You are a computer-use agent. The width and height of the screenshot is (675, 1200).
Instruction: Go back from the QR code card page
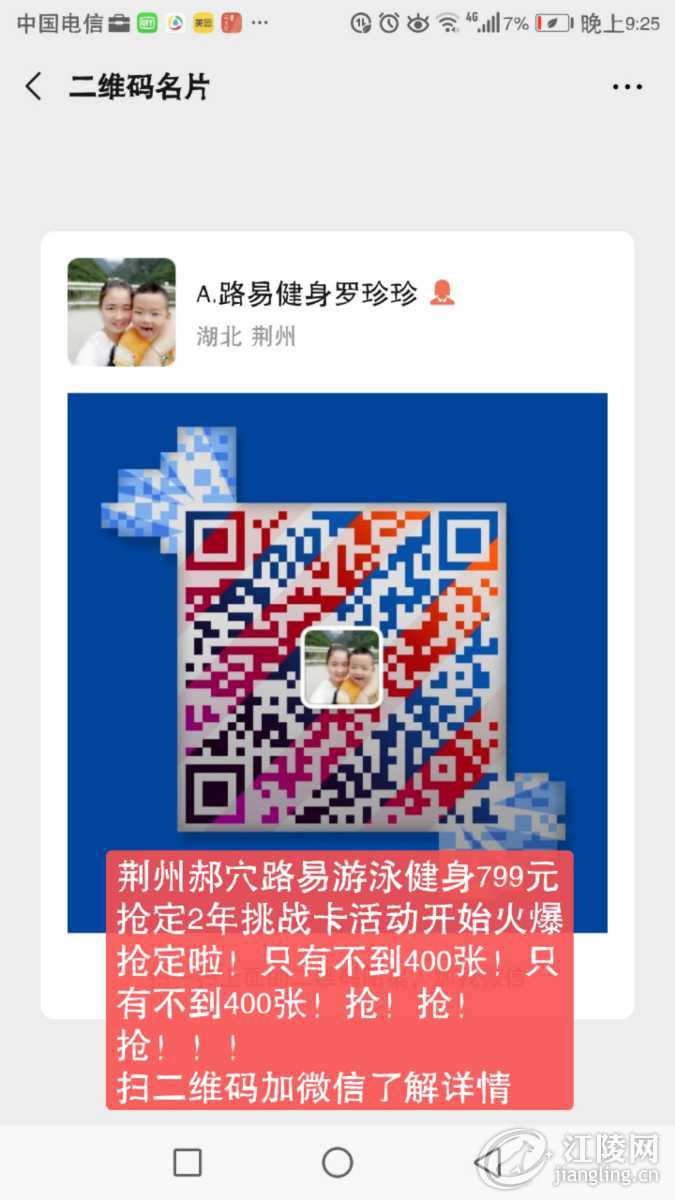point(34,87)
